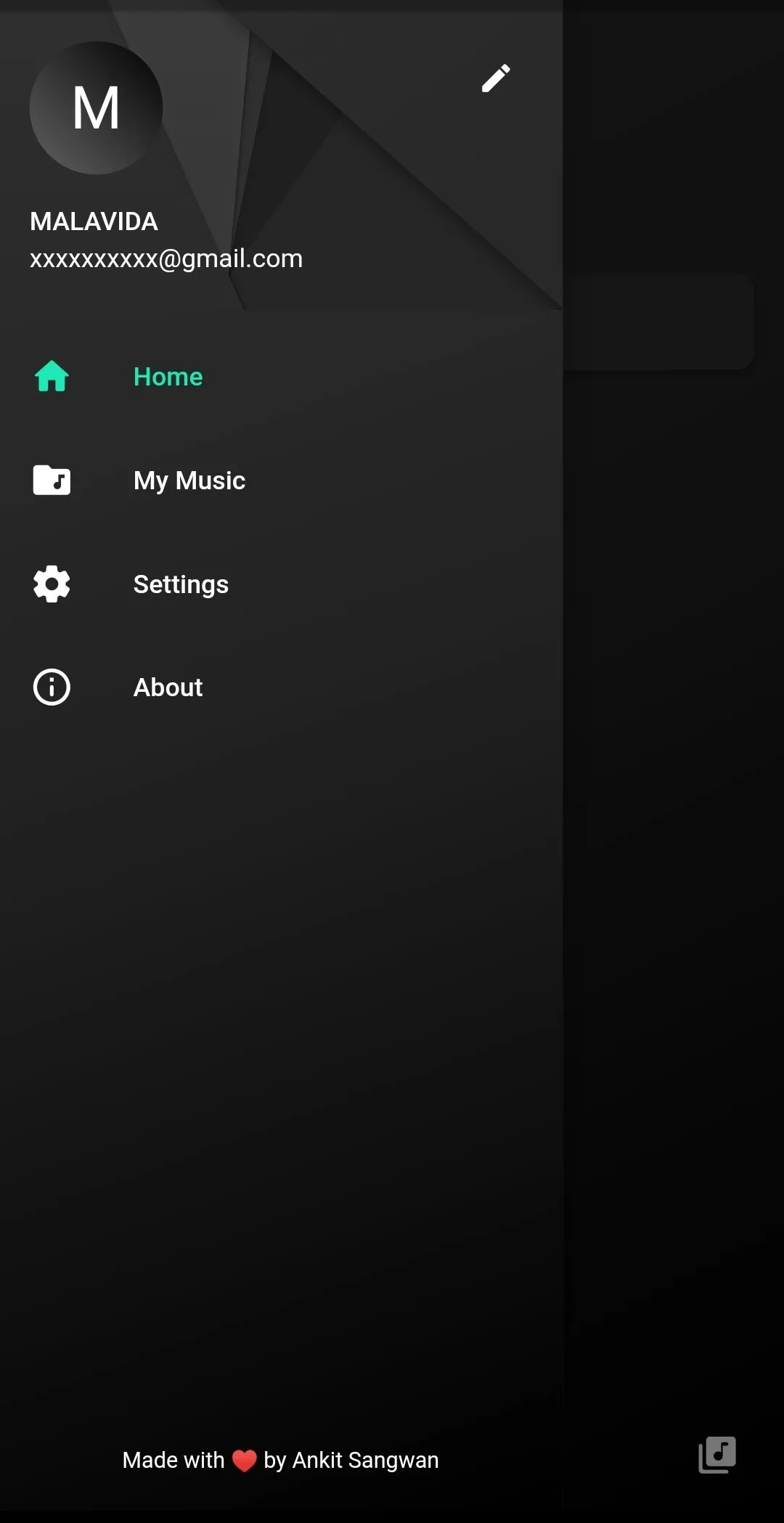Open the About page

(281, 687)
